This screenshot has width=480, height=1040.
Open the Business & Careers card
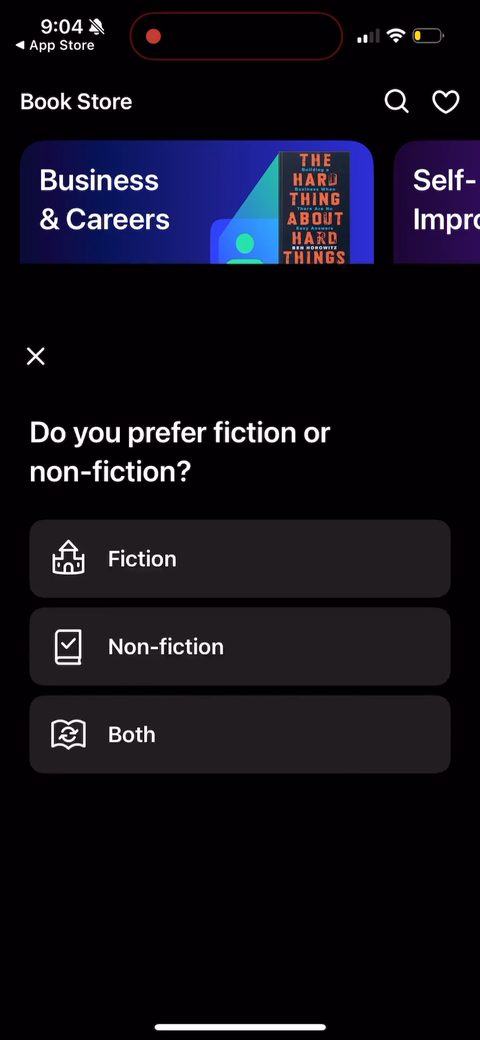[x=197, y=202]
